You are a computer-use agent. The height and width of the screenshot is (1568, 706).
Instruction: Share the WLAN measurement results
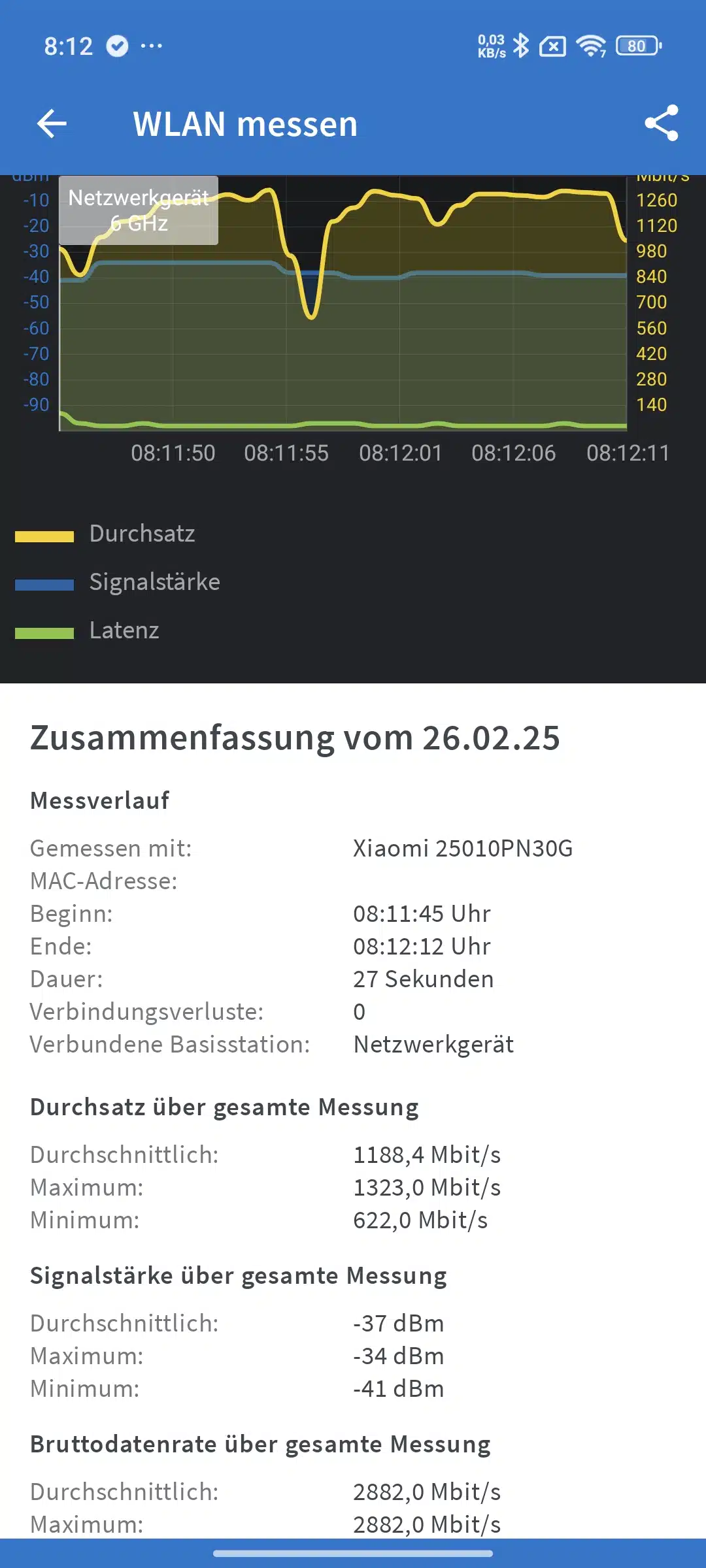[x=662, y=123]
